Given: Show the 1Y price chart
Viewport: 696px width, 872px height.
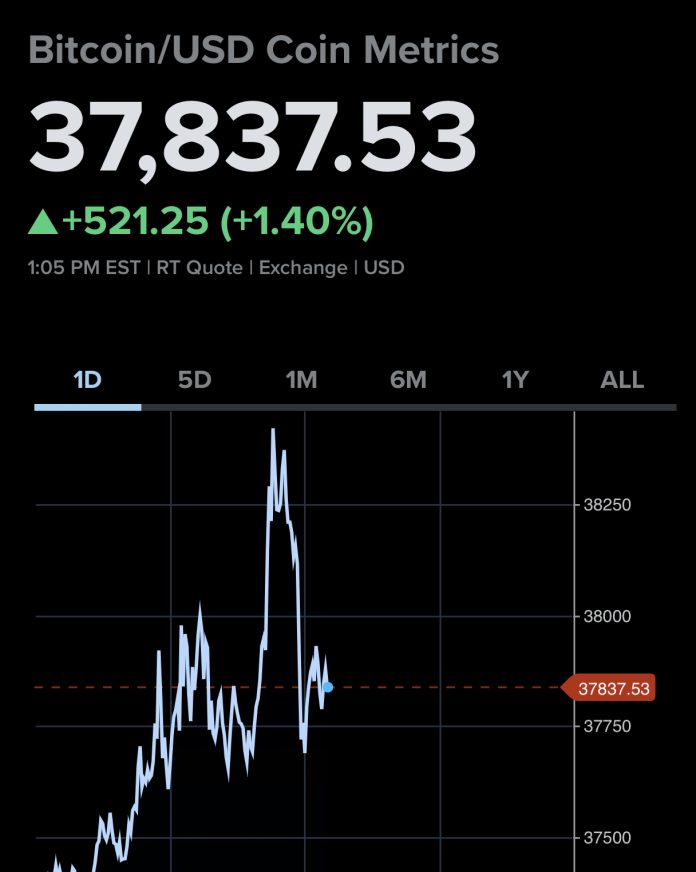Looking at the screenshot, I should 514,381.
